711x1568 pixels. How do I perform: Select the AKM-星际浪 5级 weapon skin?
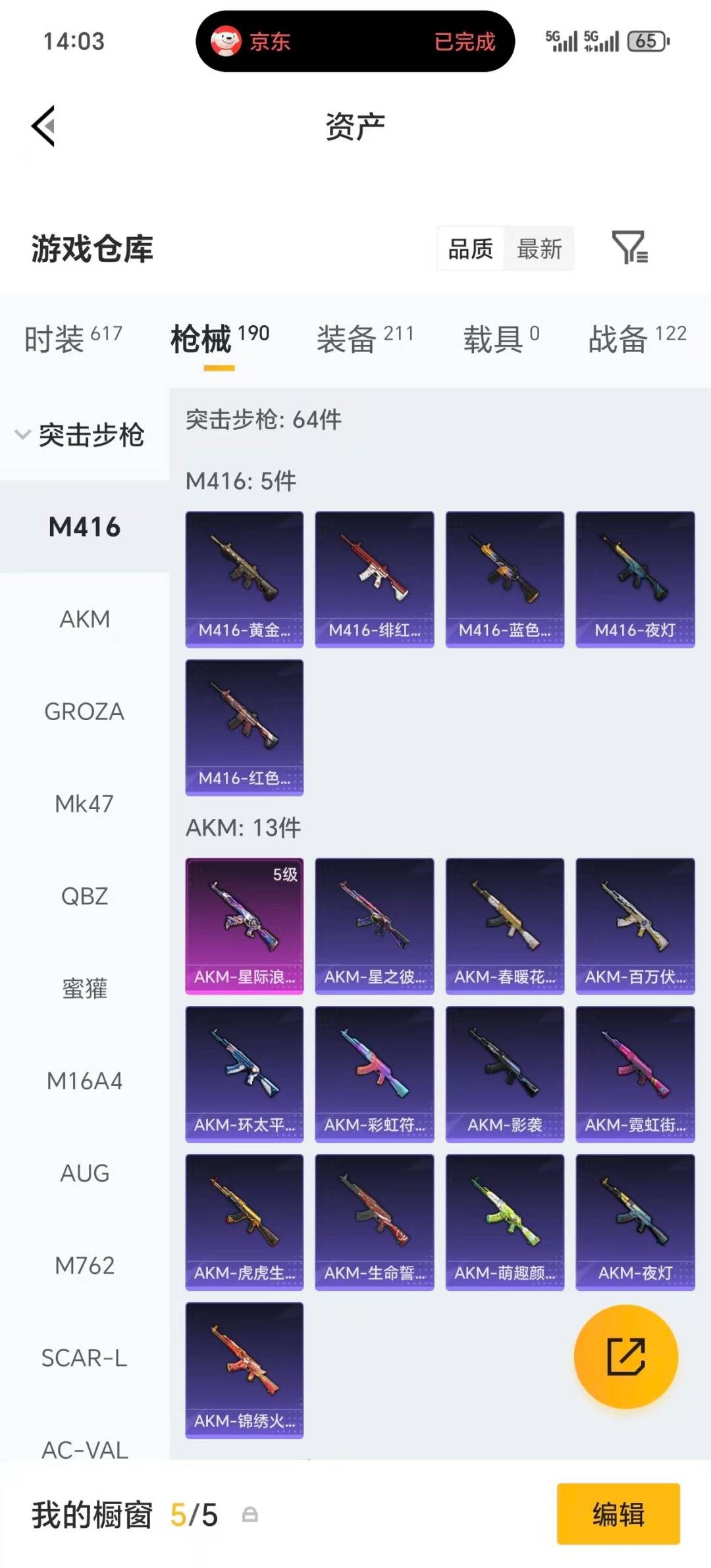244,922
